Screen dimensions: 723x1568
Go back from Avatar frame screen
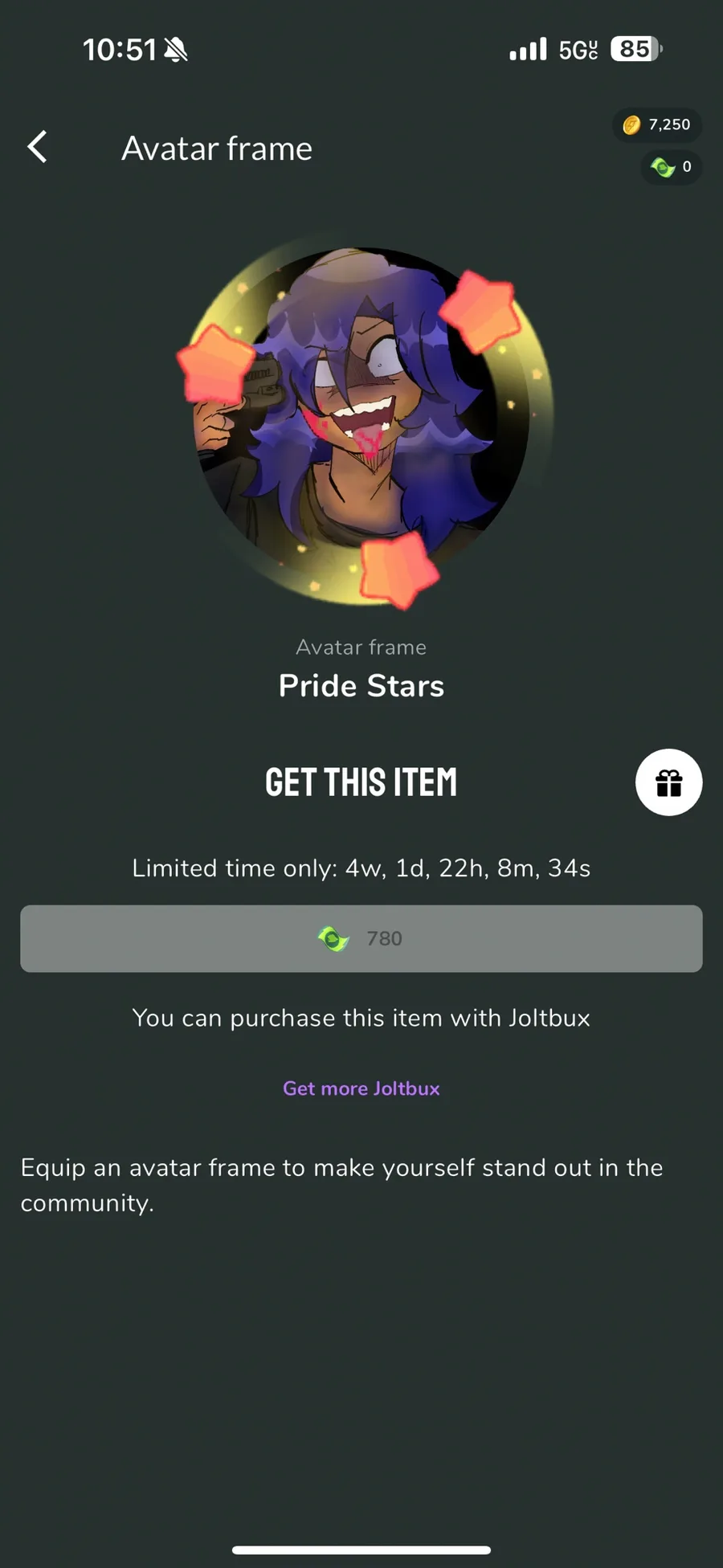point(38,147)
